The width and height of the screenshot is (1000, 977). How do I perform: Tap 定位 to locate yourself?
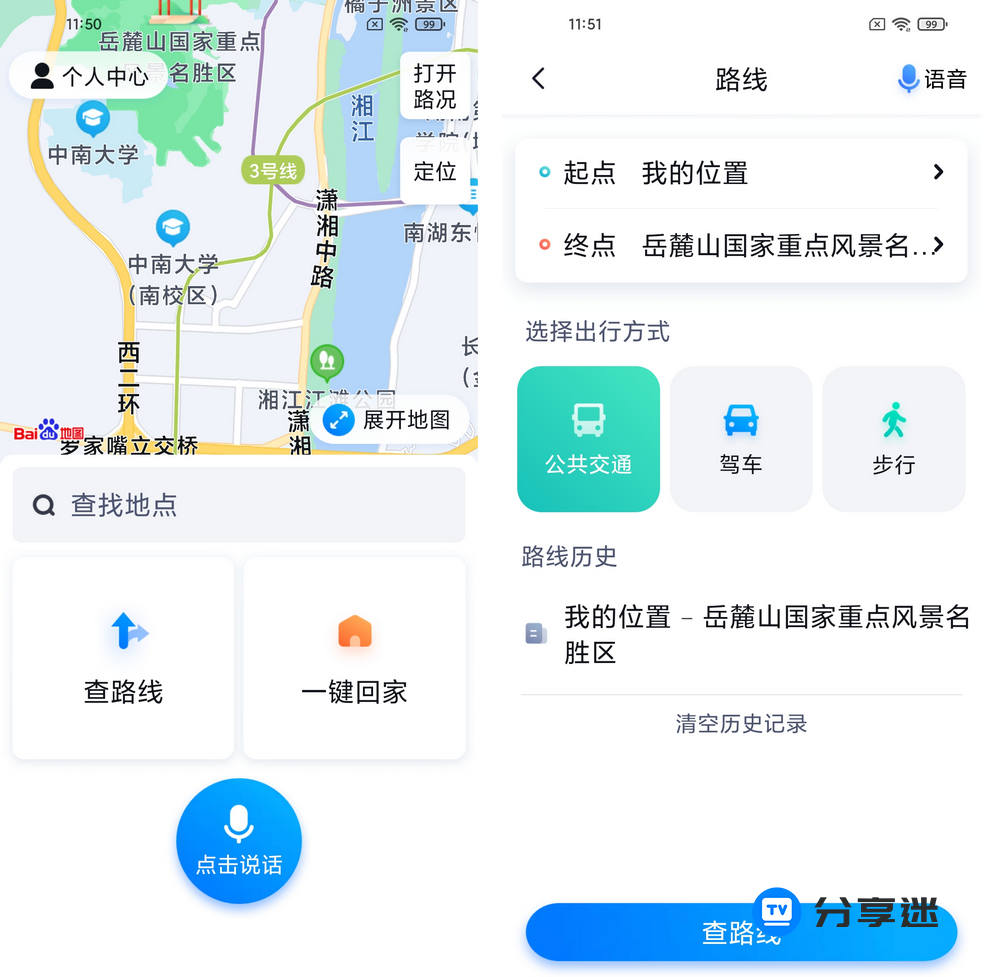435,171
